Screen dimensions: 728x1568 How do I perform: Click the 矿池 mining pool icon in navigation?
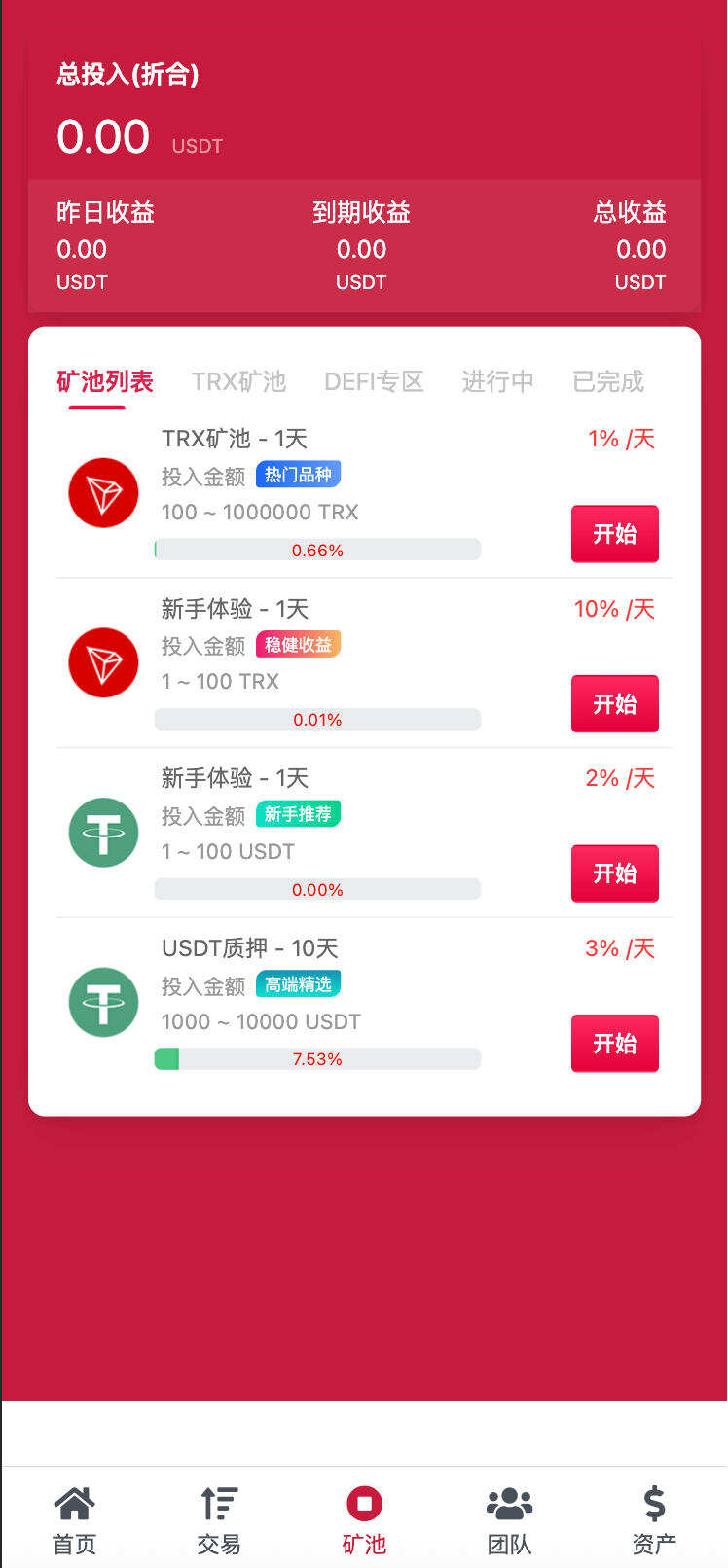click(x=363, y=1503)
